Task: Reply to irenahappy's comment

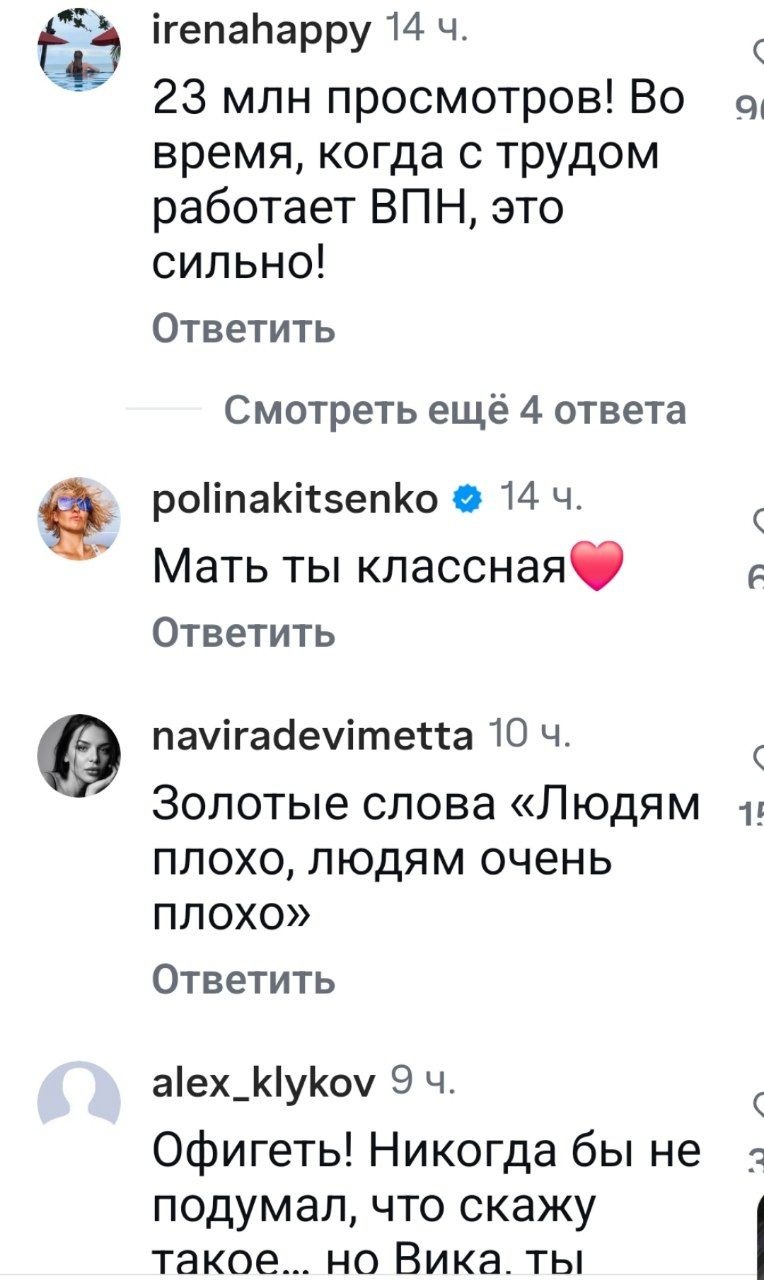Action: (243, 329)
